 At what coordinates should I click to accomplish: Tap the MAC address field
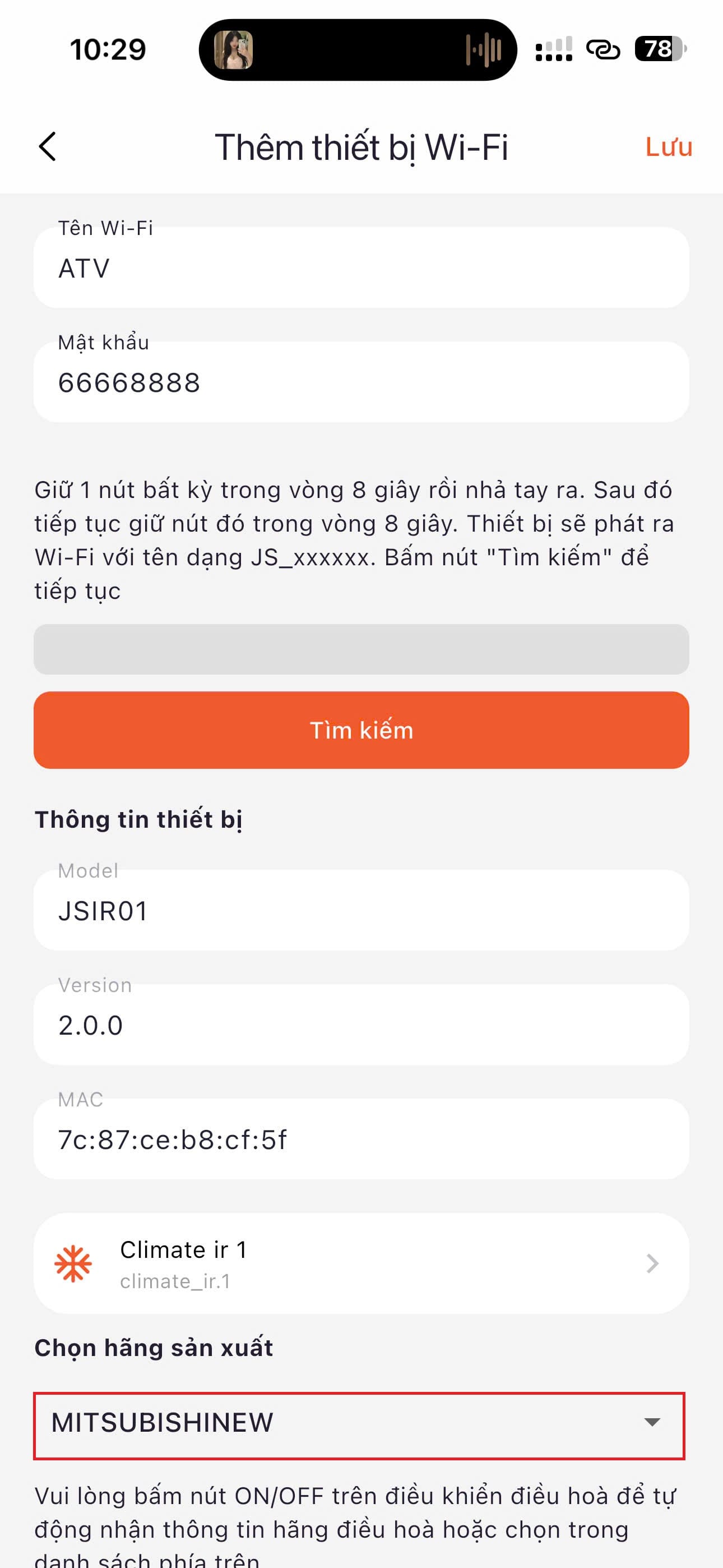[x=361, y=1140]
